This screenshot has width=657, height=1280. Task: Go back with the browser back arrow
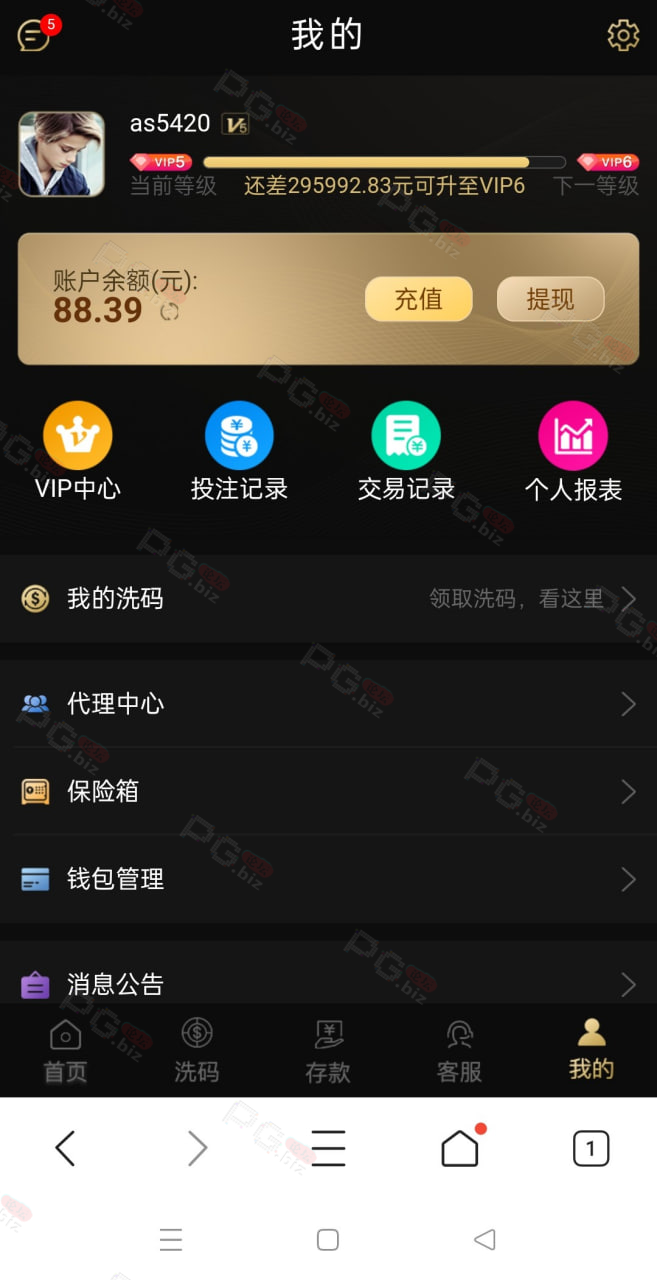tap(65, 1148)
